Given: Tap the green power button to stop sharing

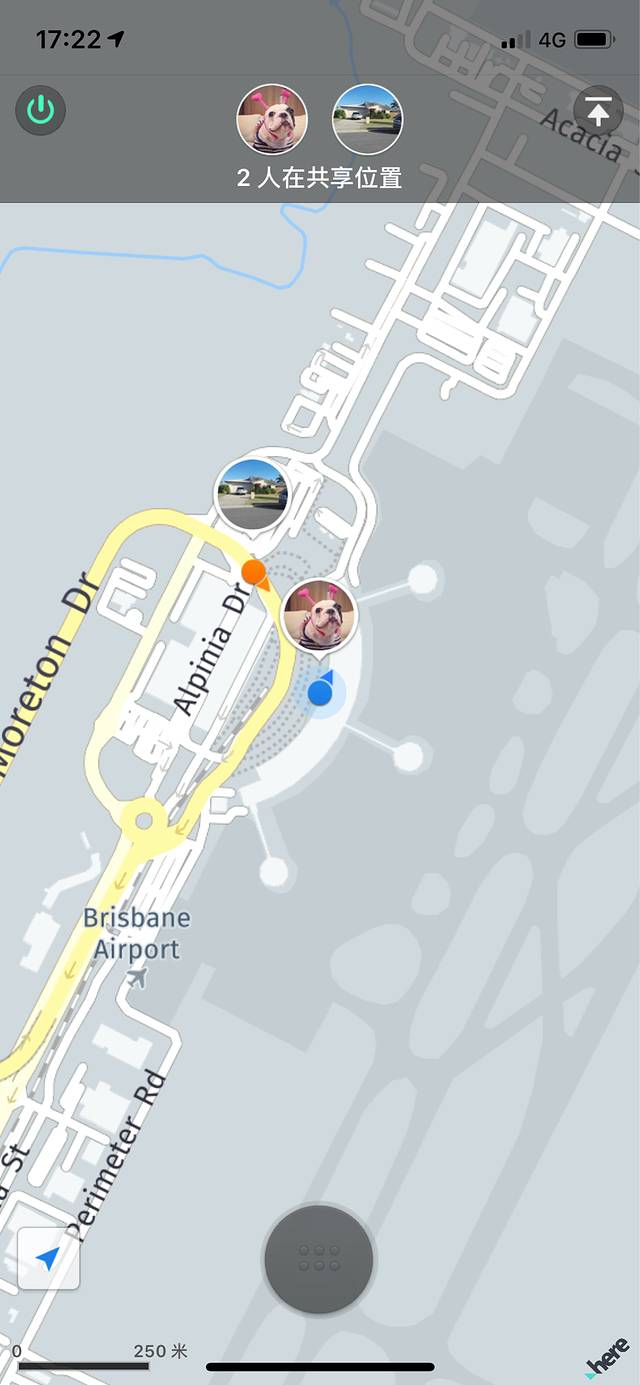Looking at the screenshot, I should pos(41,110).
